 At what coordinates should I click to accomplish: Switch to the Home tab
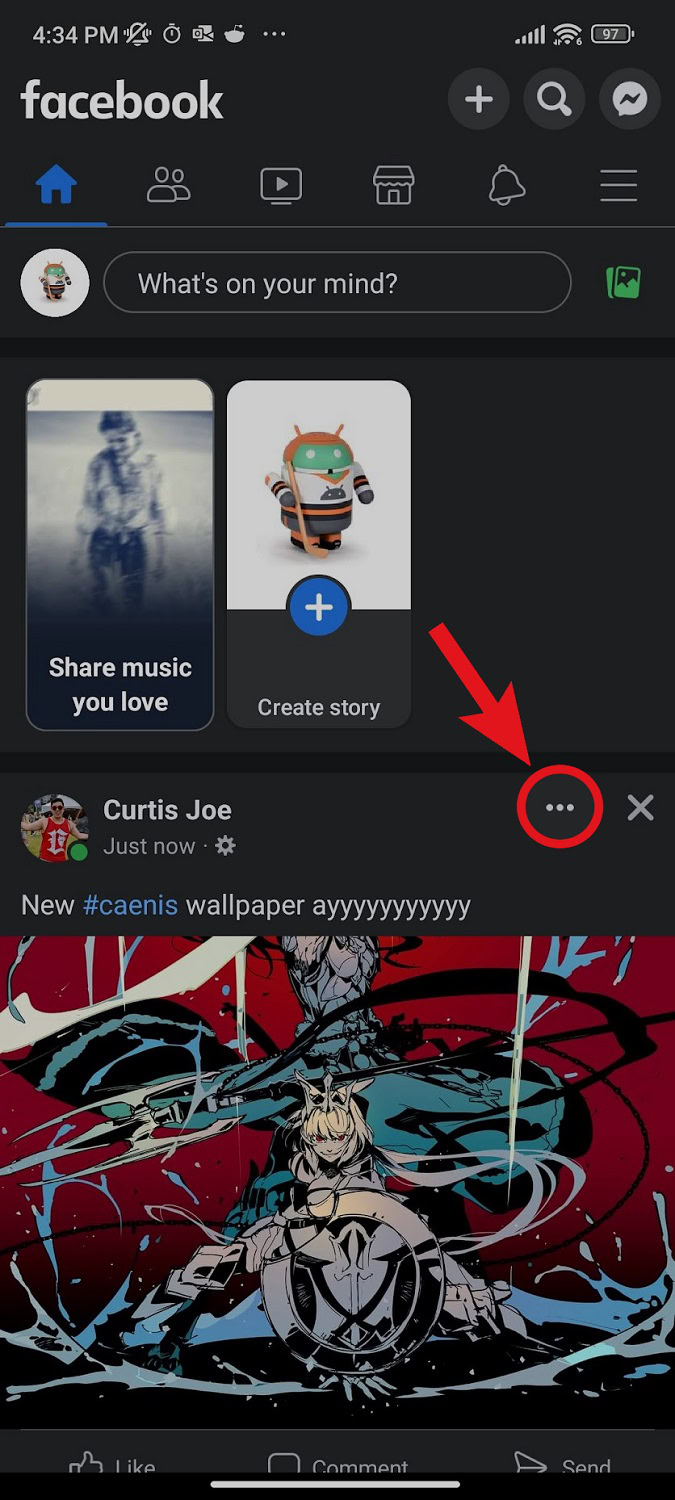[56, 186]
